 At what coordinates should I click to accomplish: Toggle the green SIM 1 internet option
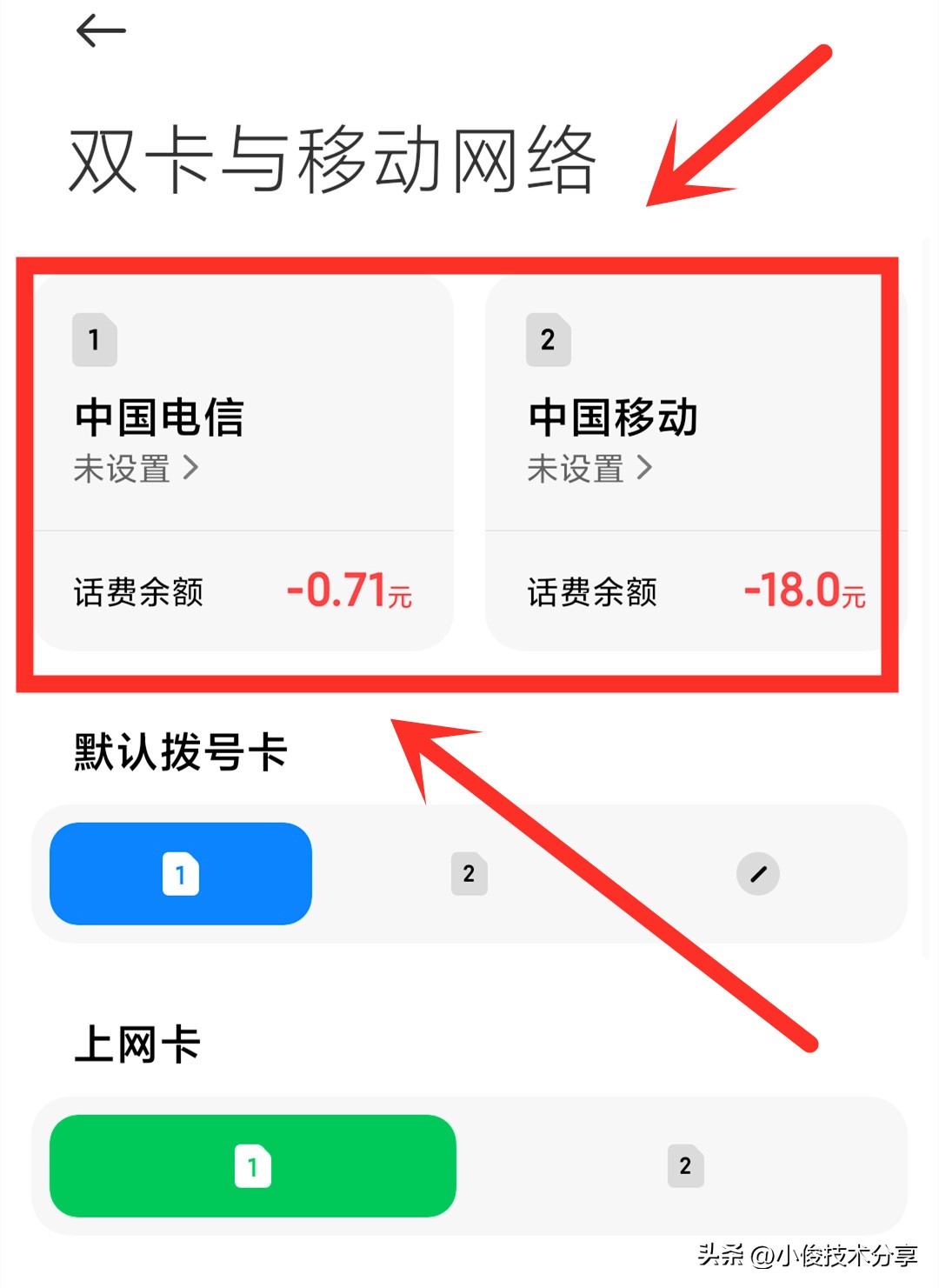click(x=252, y=1165)
